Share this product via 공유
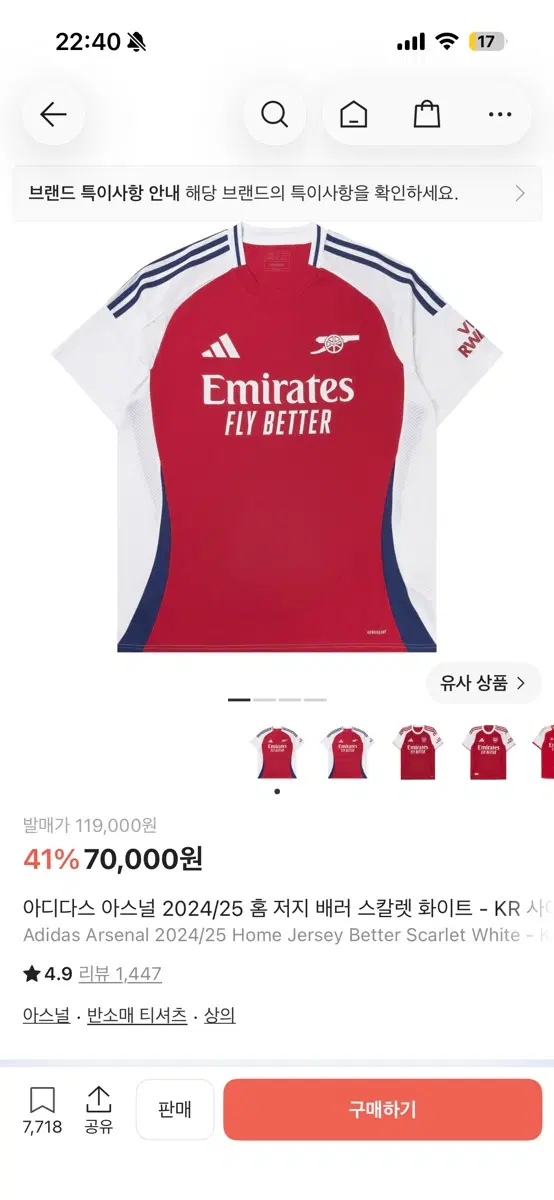This screenshot has width=554, height=1200. pos(98,1111)
